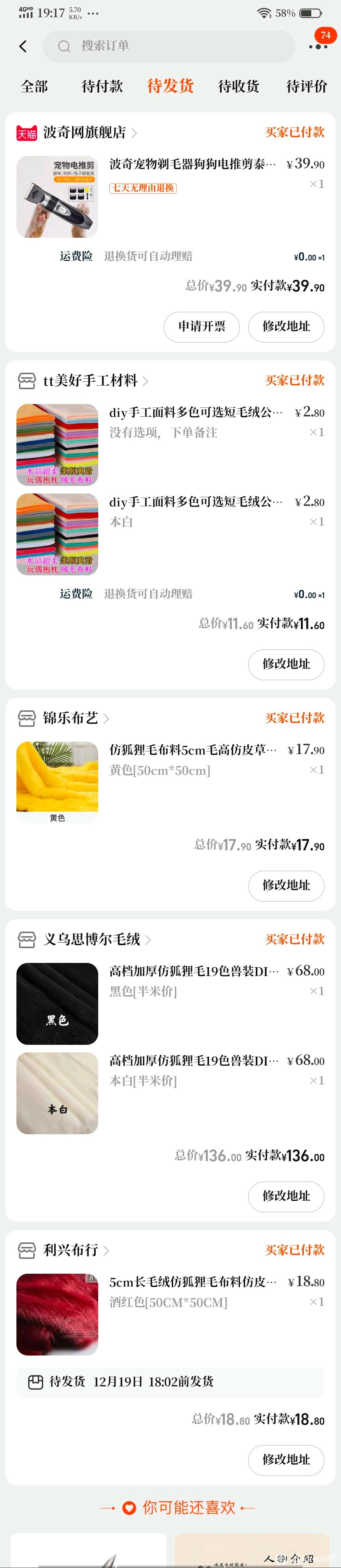Switch to the 待付款 tab
Image resolution: width=341 pixels, height=1568 pixels.
coord(102,86)
